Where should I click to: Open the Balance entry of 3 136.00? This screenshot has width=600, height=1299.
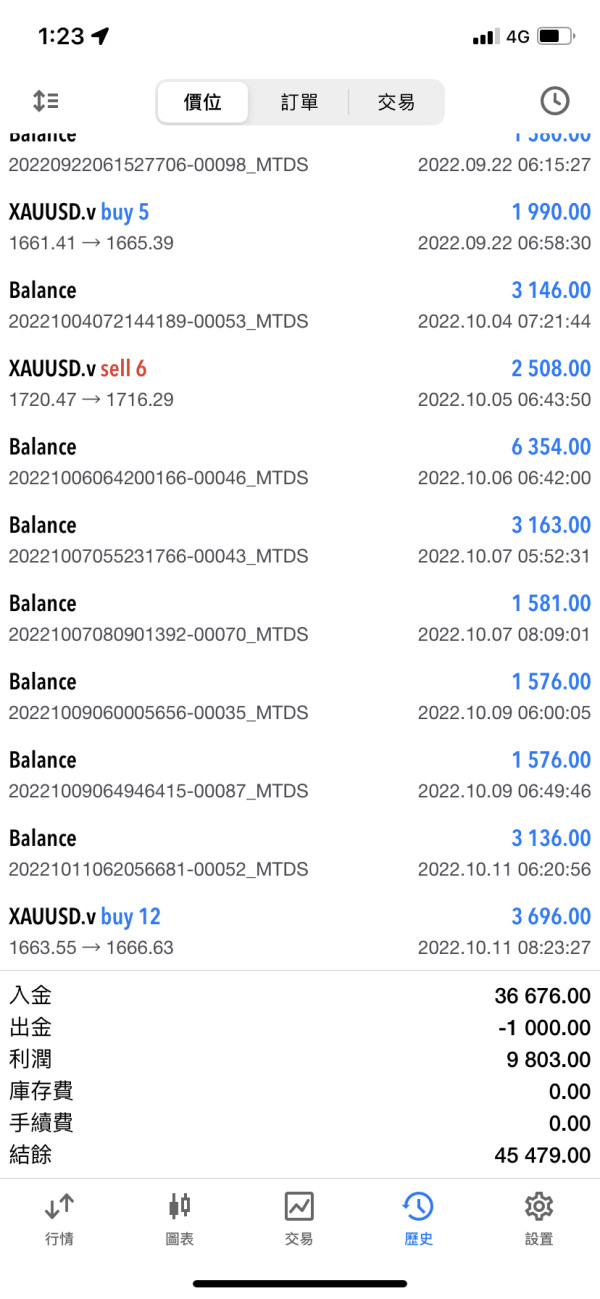300,853
